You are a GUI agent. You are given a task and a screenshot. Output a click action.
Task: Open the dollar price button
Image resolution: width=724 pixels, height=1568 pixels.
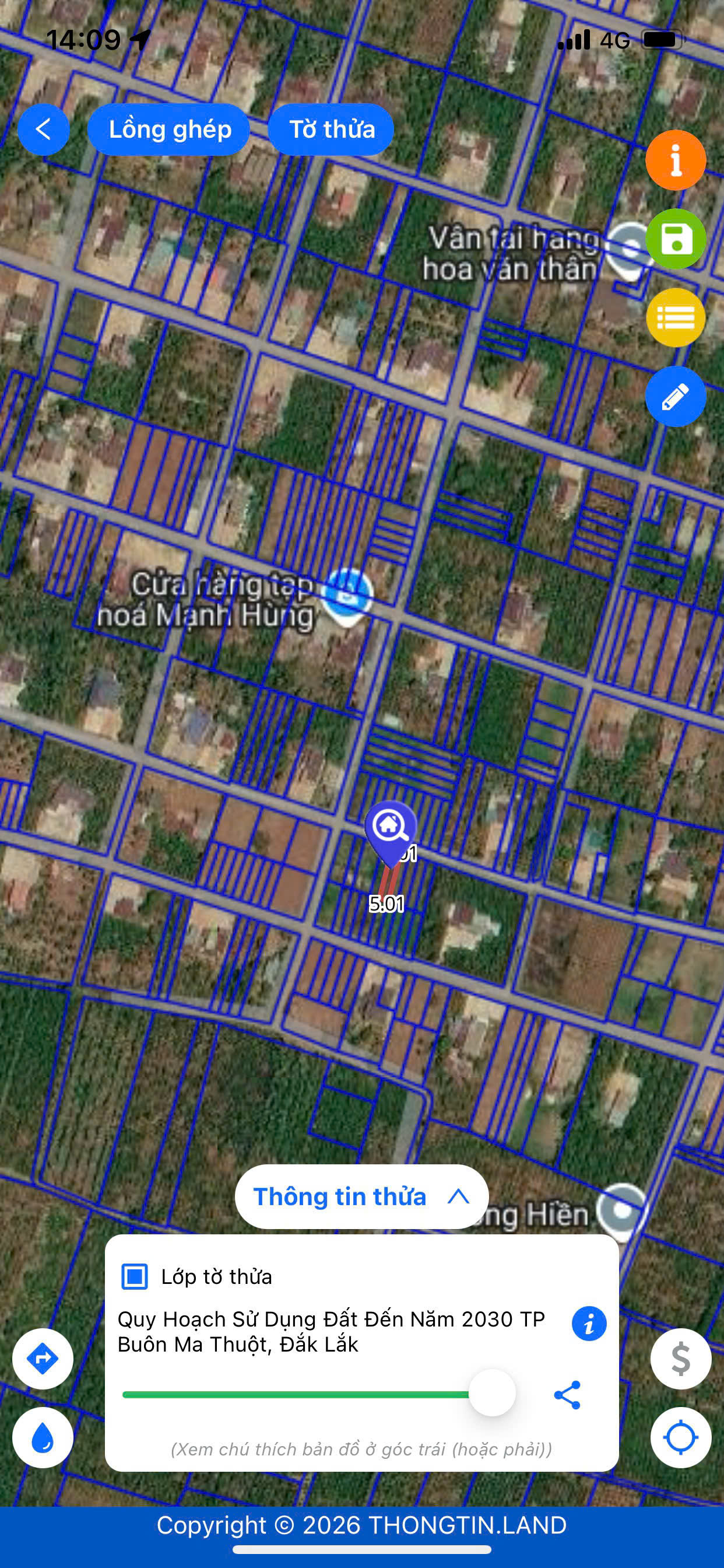(681, 1359)
